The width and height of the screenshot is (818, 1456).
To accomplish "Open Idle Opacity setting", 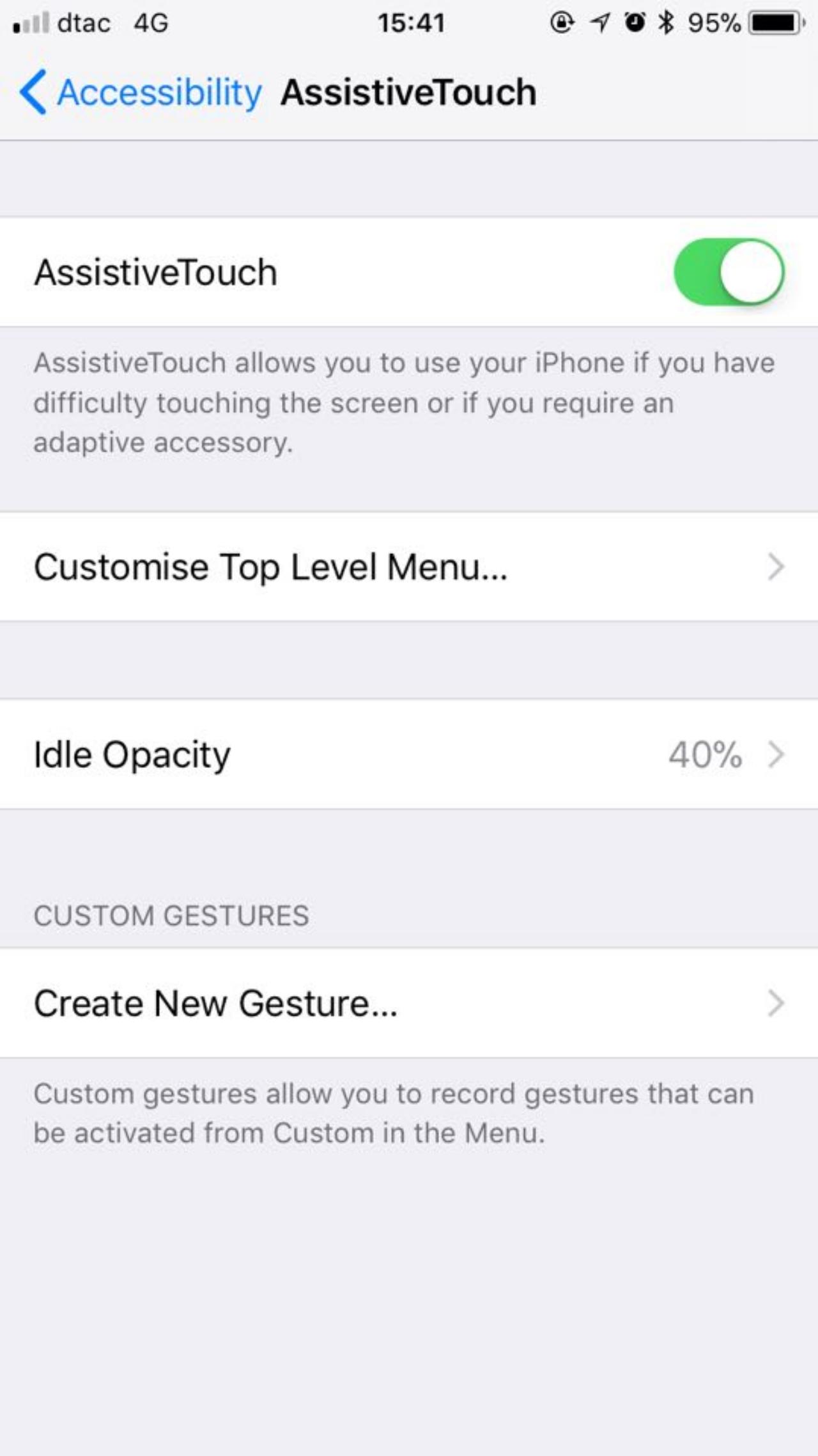I will [x=409, y=755].
